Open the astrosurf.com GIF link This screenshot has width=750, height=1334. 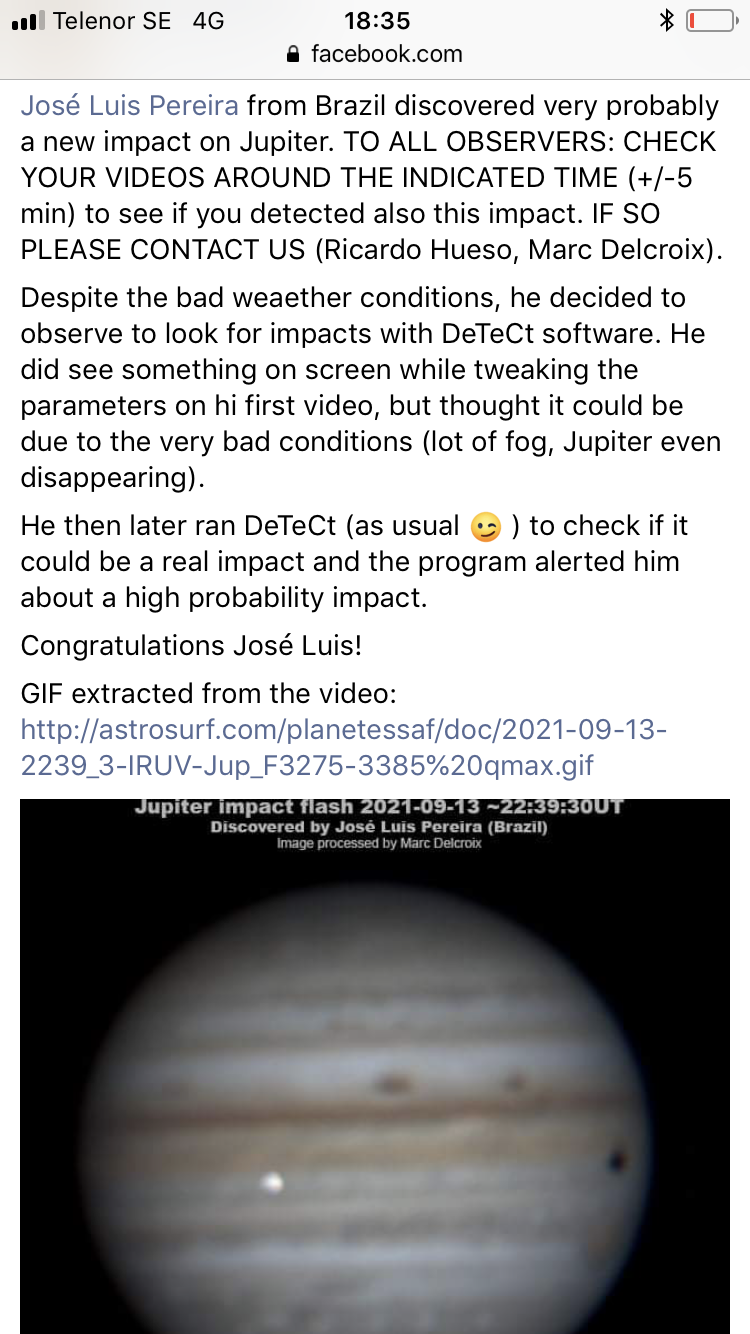coord(343,748)
